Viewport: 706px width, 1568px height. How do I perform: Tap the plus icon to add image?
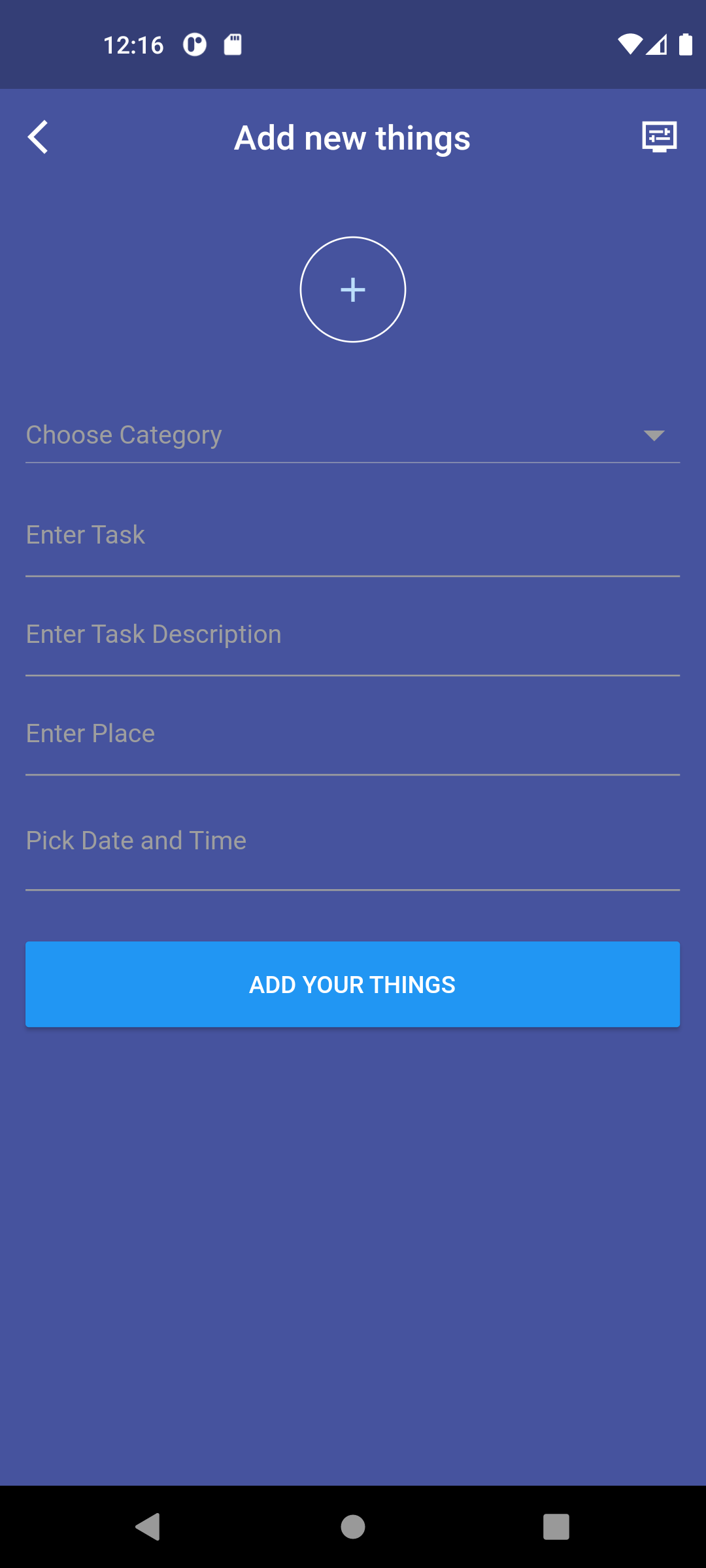pyautogui.click(x=352, y=289)
